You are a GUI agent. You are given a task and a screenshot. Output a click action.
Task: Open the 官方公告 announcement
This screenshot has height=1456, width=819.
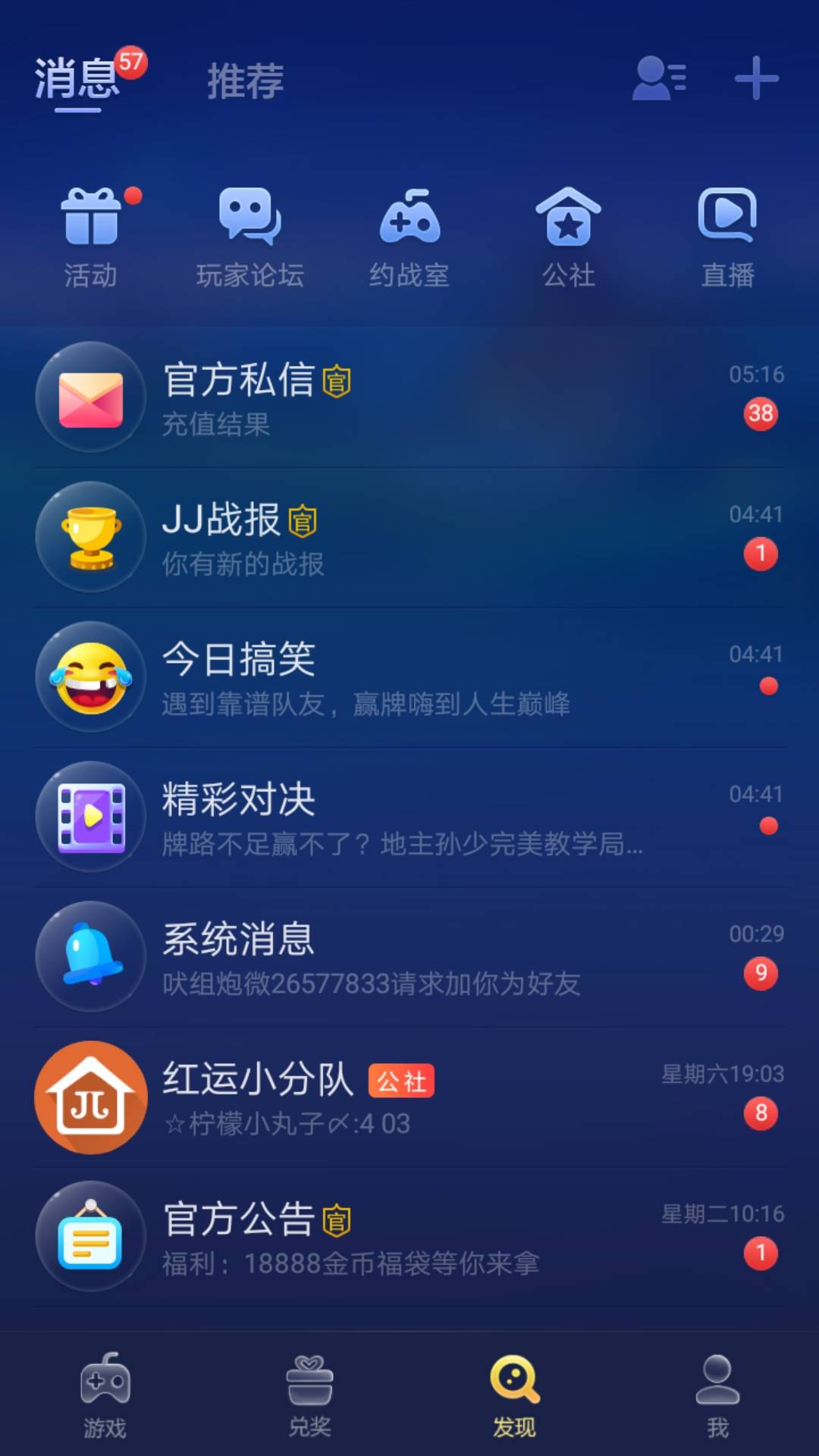pos(409,1238)
